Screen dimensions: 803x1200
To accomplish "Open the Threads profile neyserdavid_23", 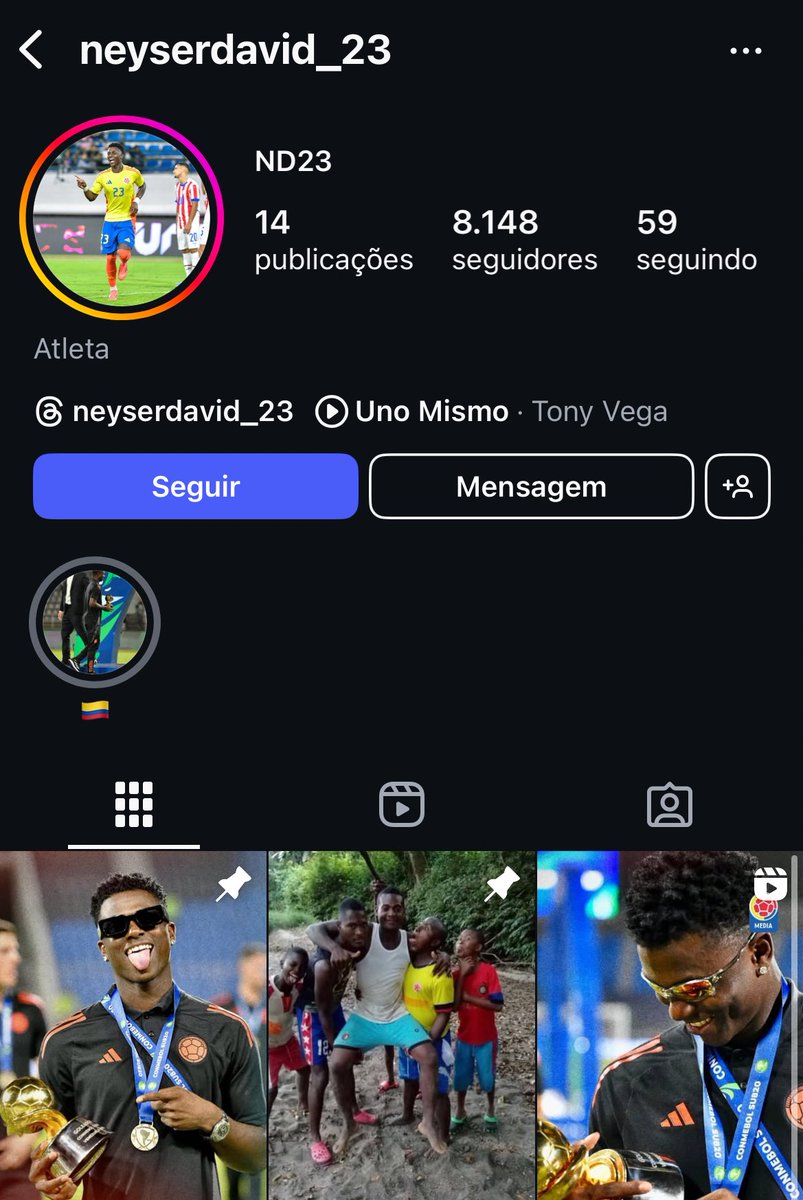I will [164, 411].
